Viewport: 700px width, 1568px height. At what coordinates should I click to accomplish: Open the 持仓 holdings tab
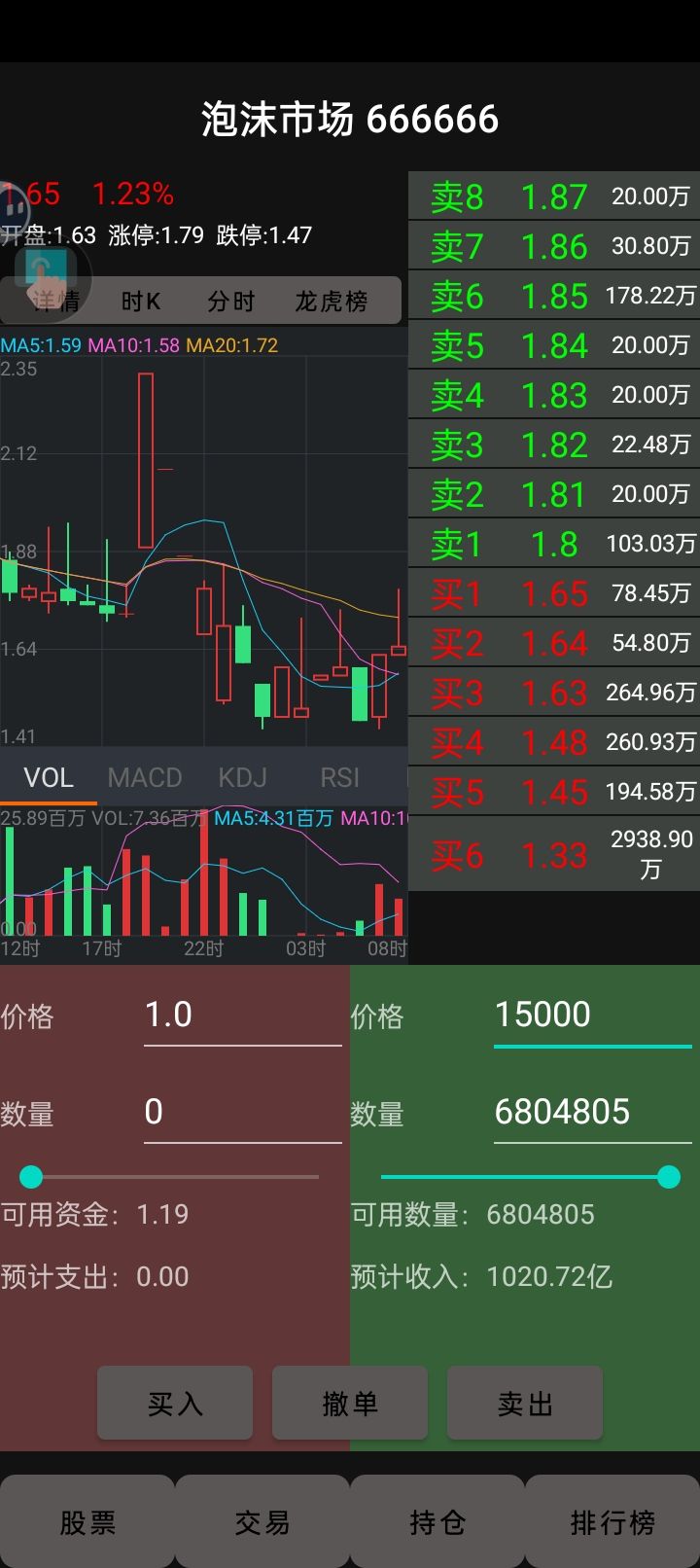(437, 1521)
